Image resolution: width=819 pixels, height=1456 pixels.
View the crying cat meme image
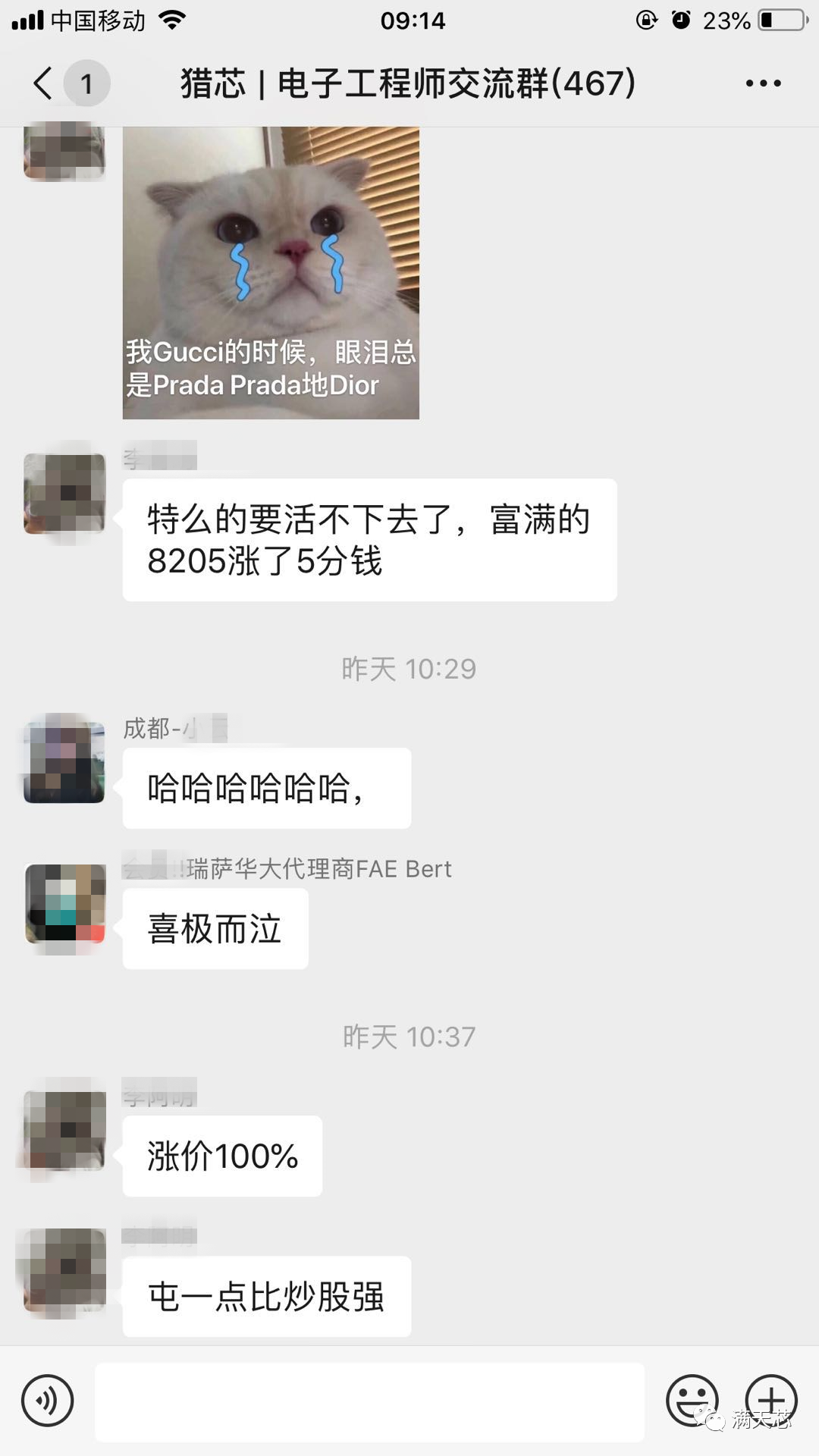[271, 273]
